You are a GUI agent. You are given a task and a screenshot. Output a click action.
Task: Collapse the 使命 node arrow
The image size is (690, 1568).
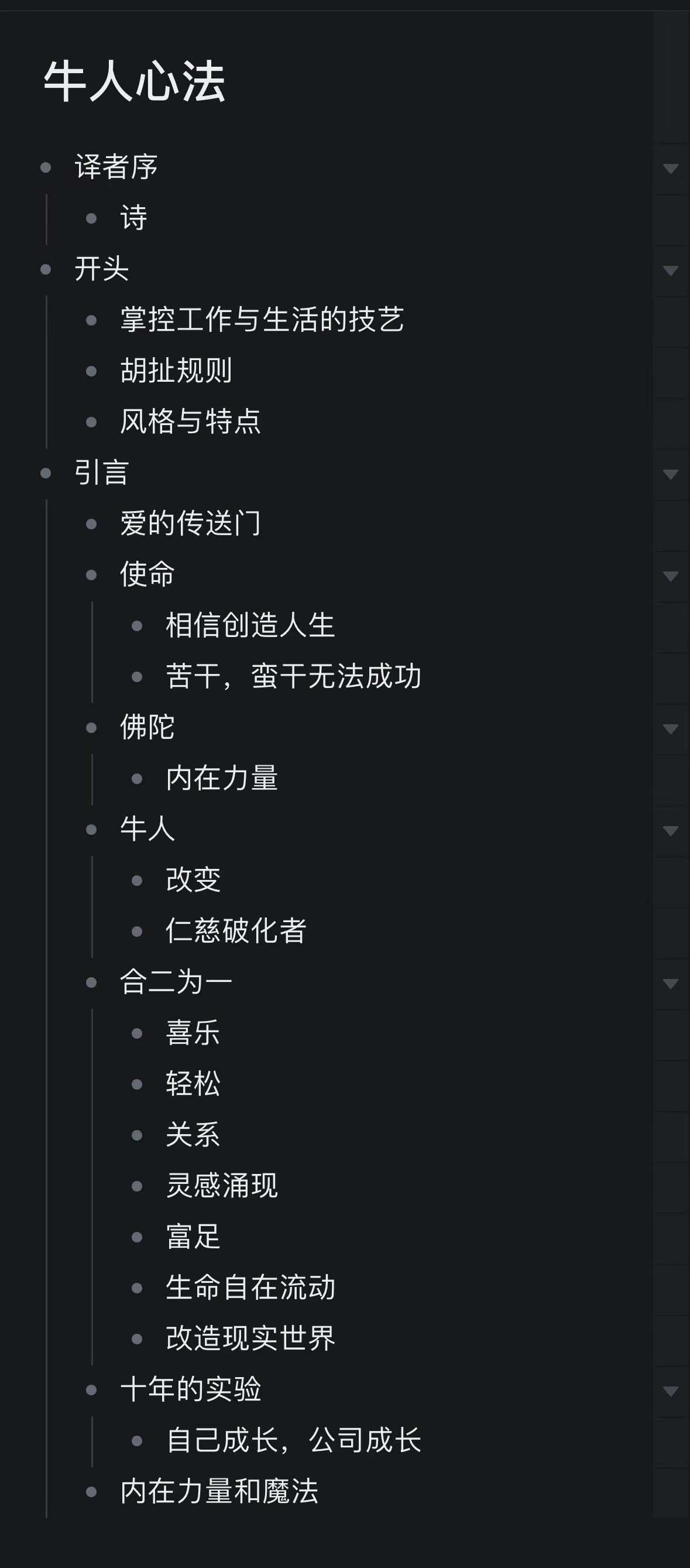pyautogui.click(x=671, y=576)
